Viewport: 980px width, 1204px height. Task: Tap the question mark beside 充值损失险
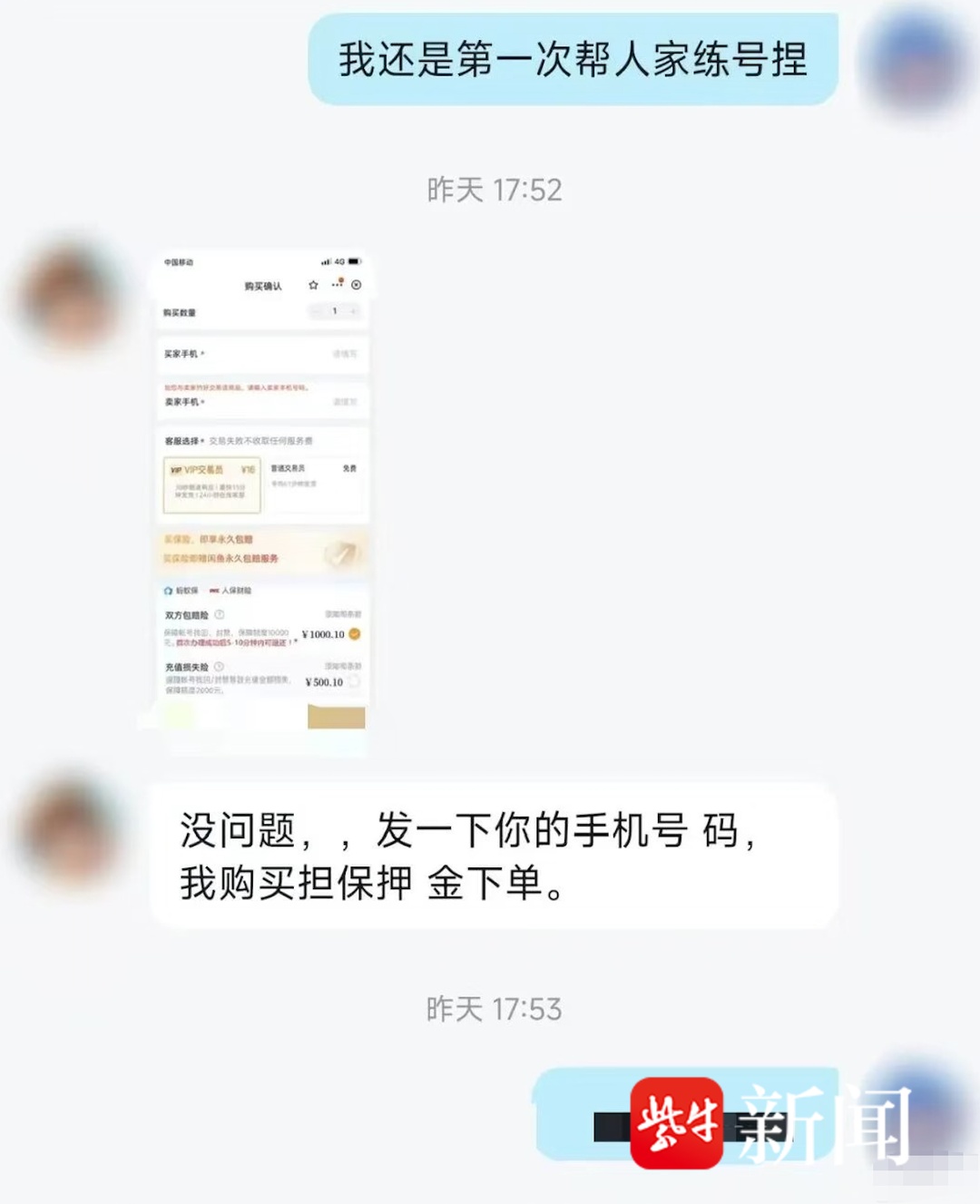(219, 667)
